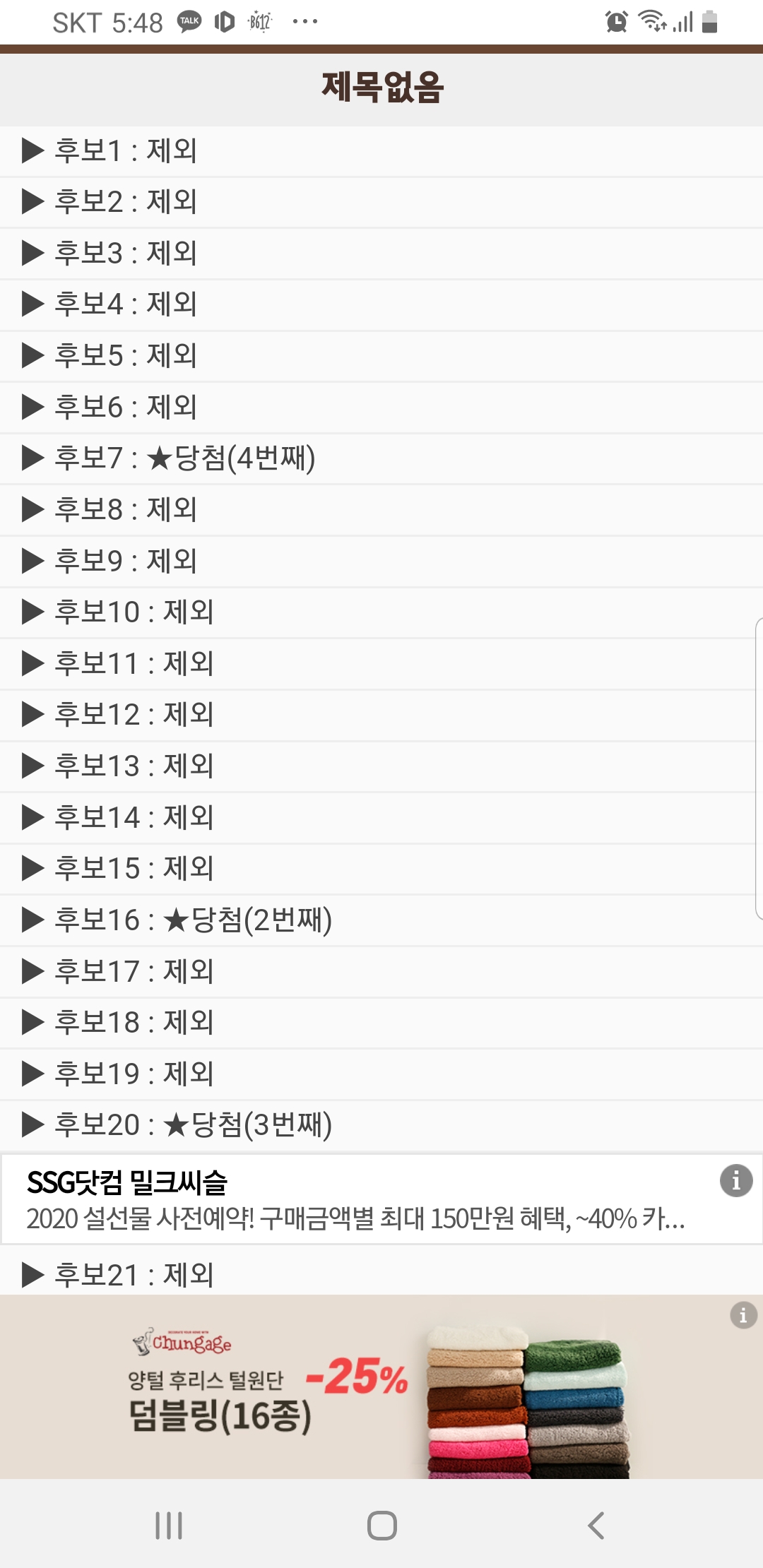Go back with system back button
The width and height of the screenshot is (763, 1568).
tap(596, 1526)
